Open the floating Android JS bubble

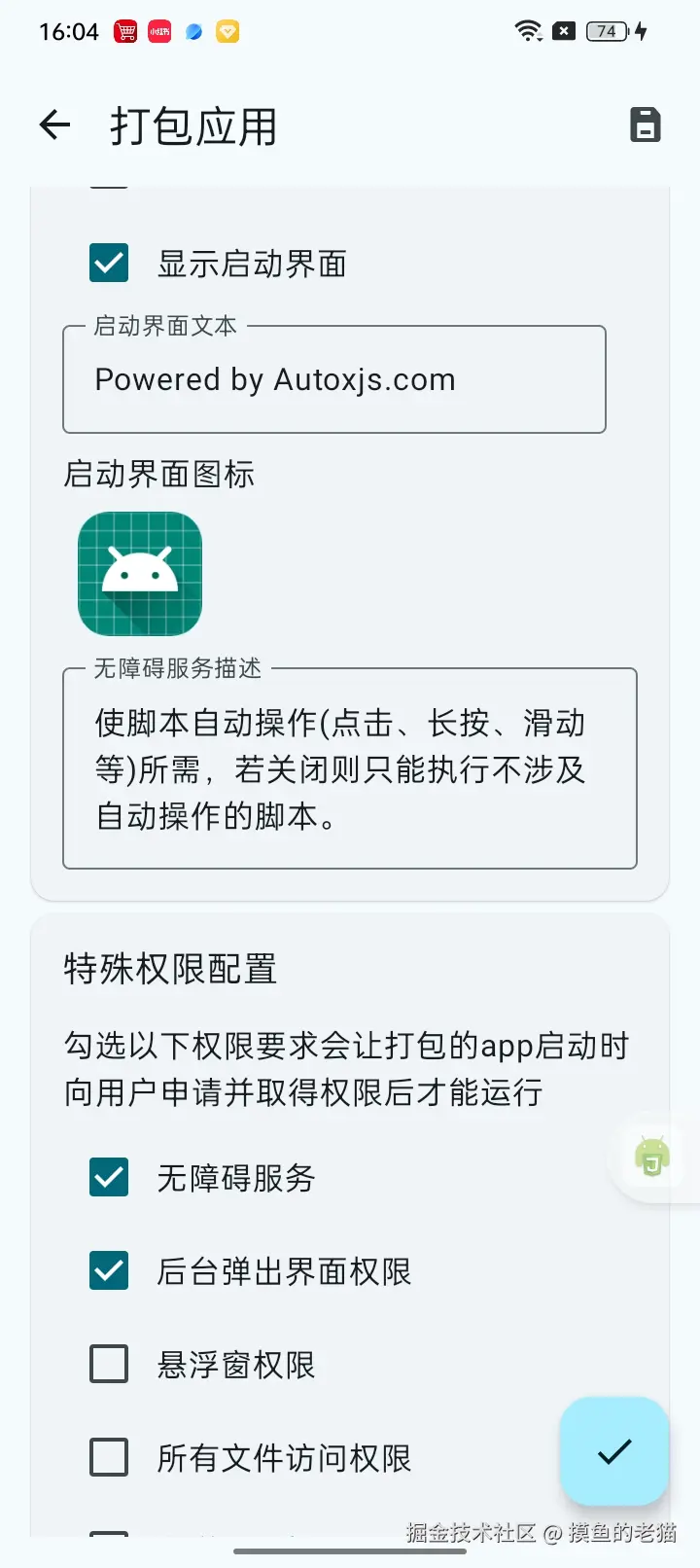652,1158
